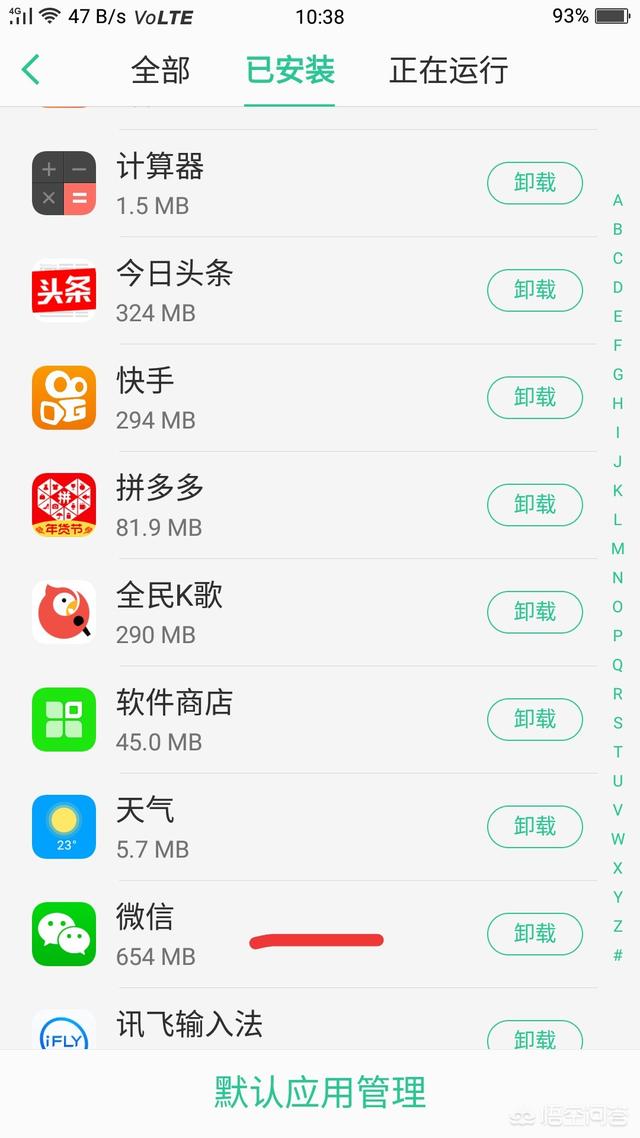Uninstall the 快手 app
This screenshot has width=640, height=1138.
[x=534, y=397]
